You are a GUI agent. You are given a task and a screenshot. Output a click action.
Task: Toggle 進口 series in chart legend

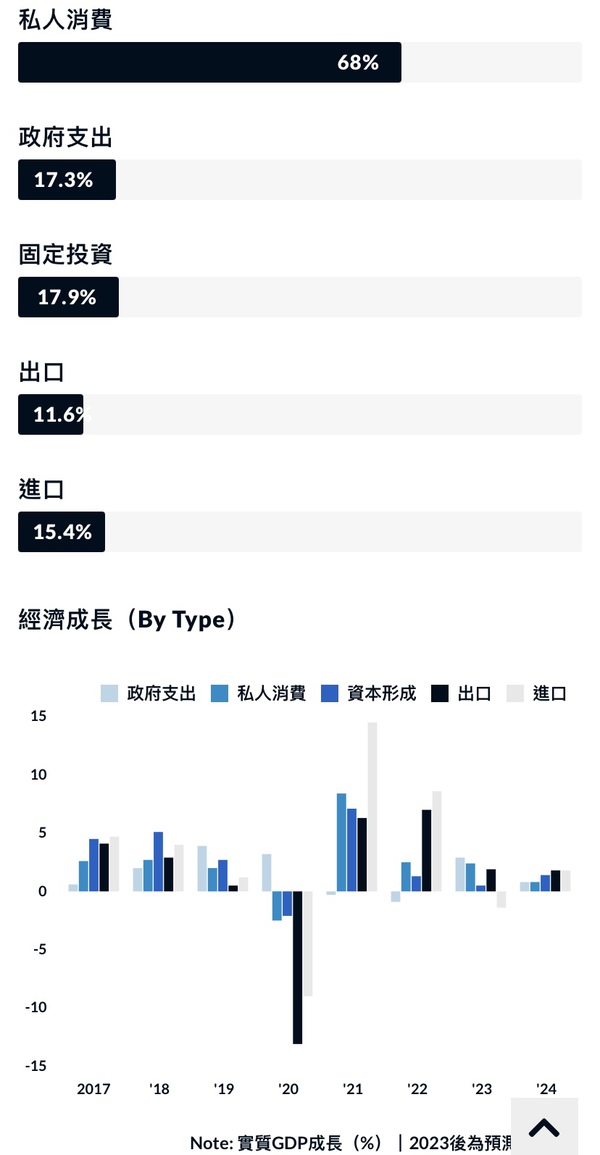coord(537,693)
